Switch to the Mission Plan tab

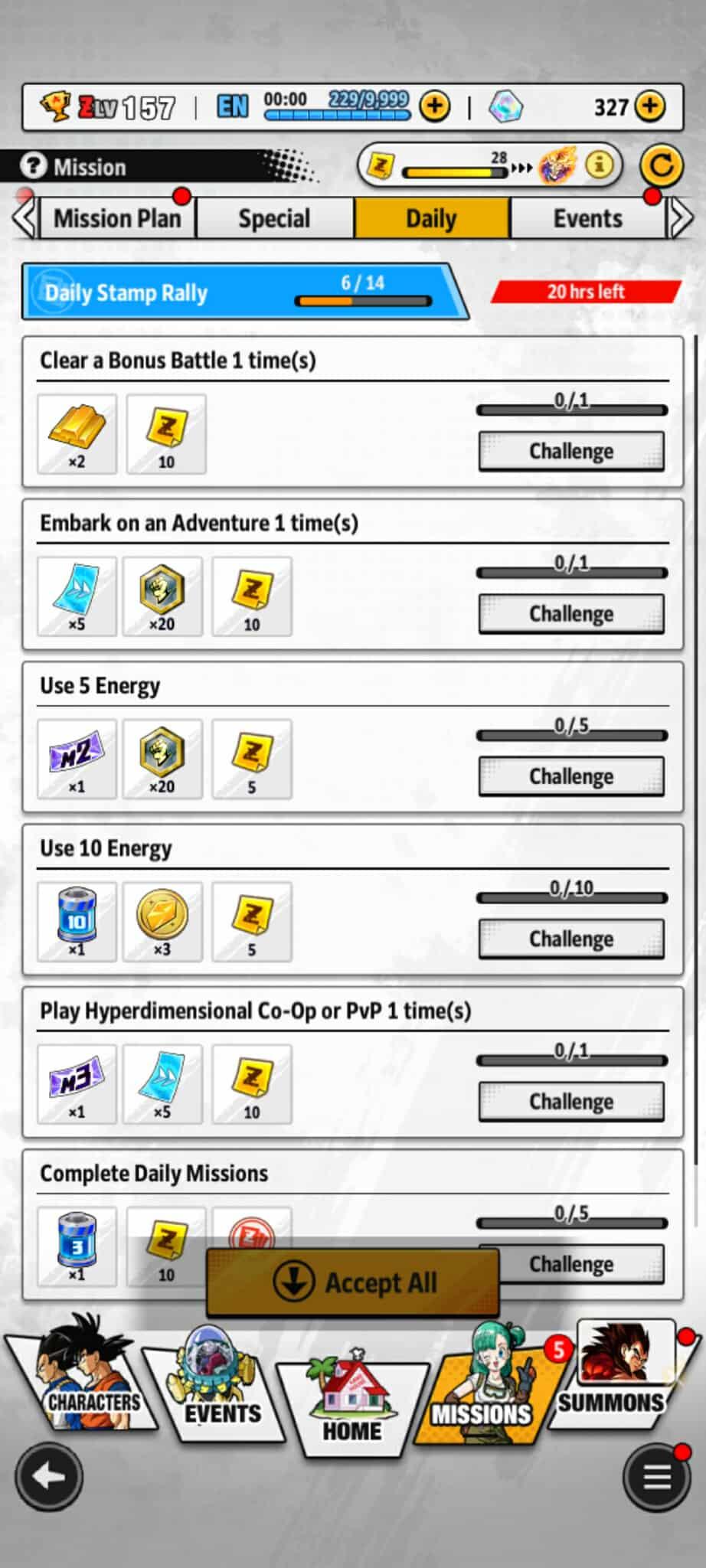117,219
